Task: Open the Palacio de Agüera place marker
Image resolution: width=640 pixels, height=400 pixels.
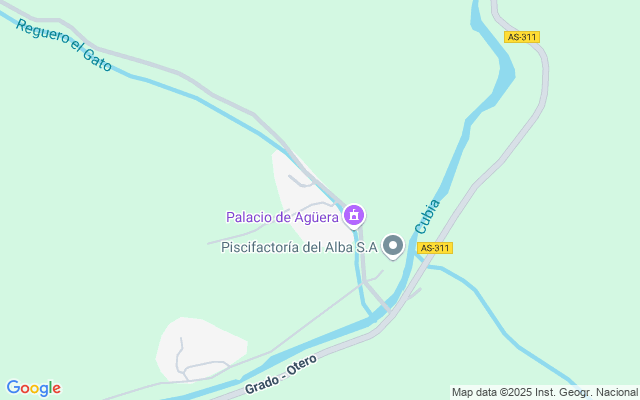Action: 354,215
